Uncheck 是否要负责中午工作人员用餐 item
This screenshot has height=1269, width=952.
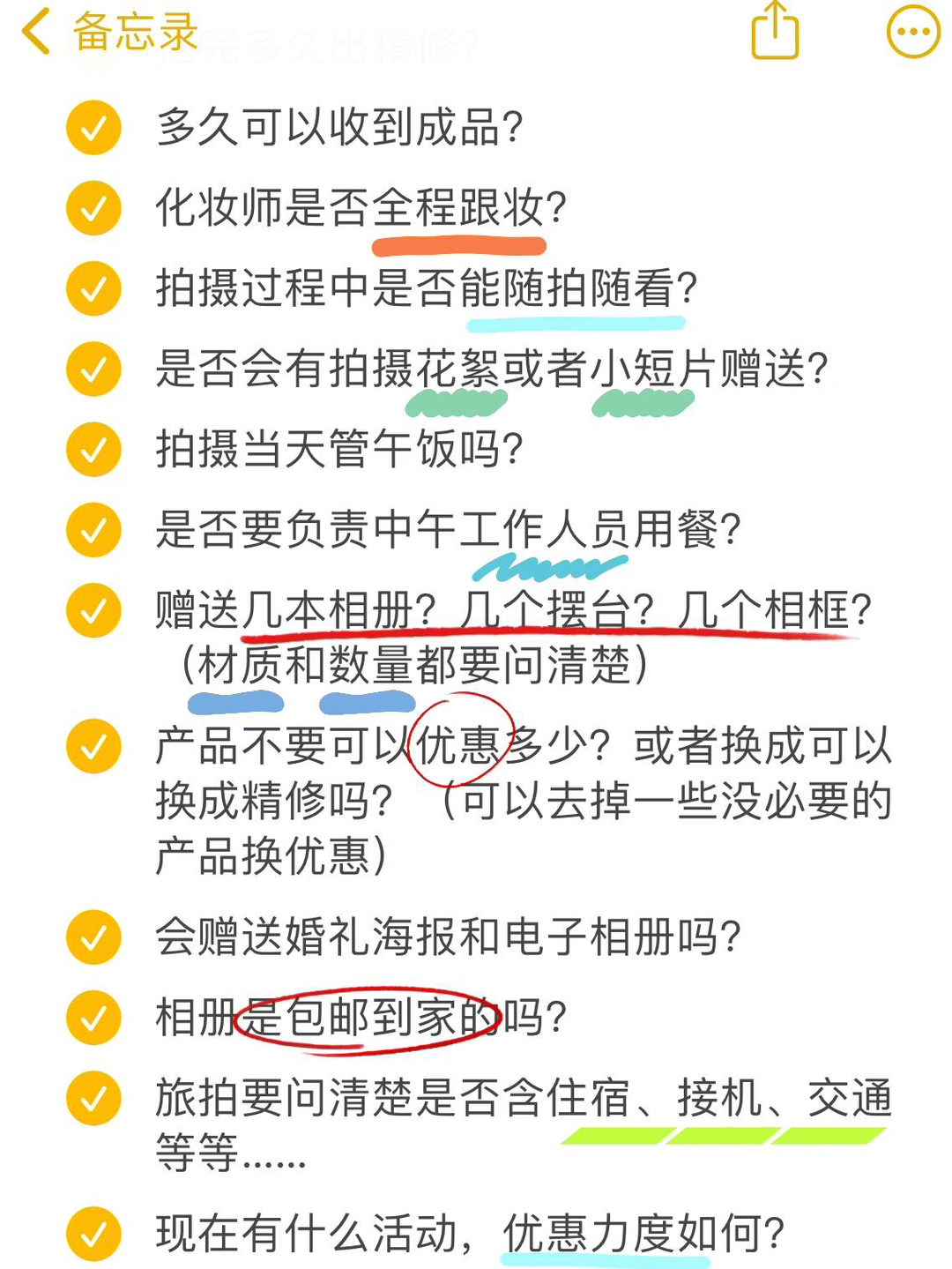click(93, 530)
